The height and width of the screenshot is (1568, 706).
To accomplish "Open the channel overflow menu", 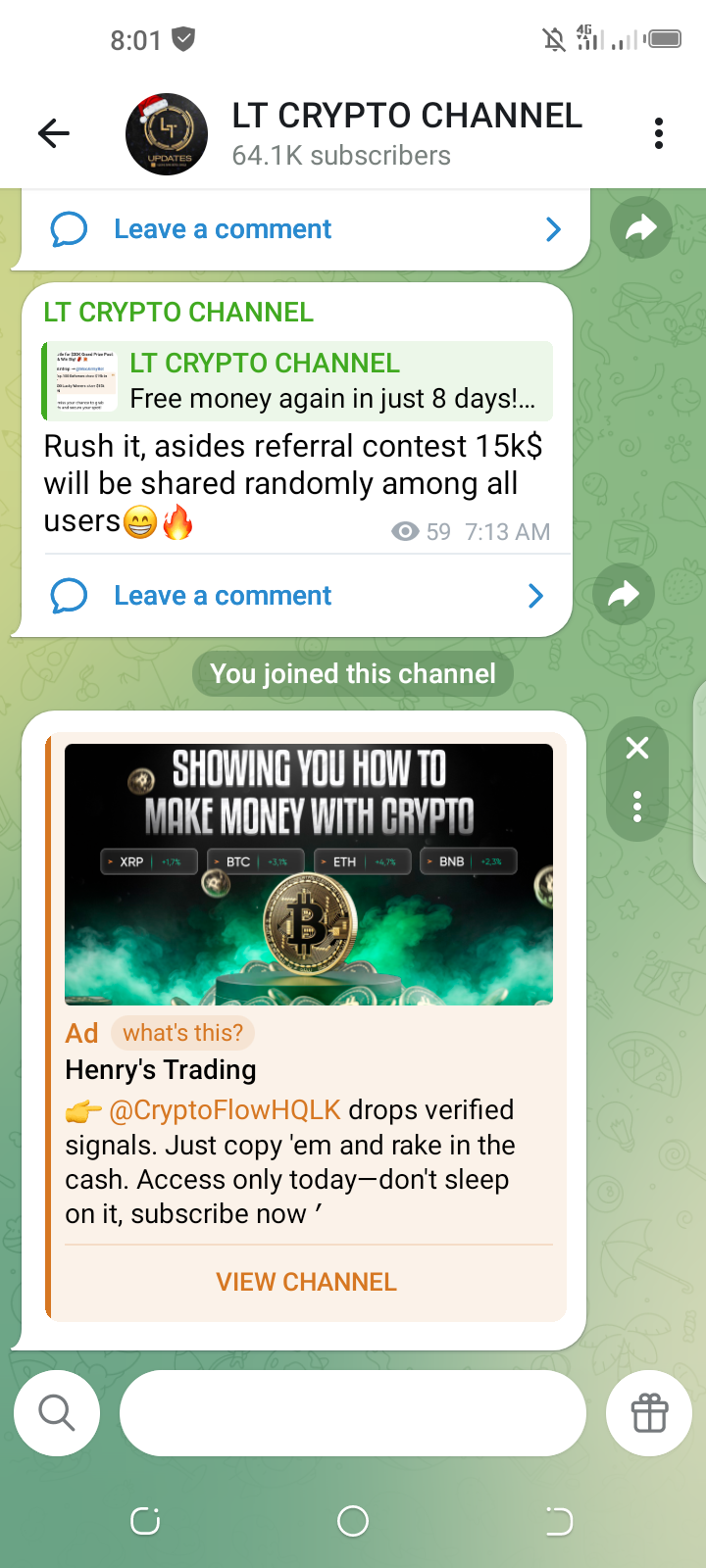I will tap(658, 133).
